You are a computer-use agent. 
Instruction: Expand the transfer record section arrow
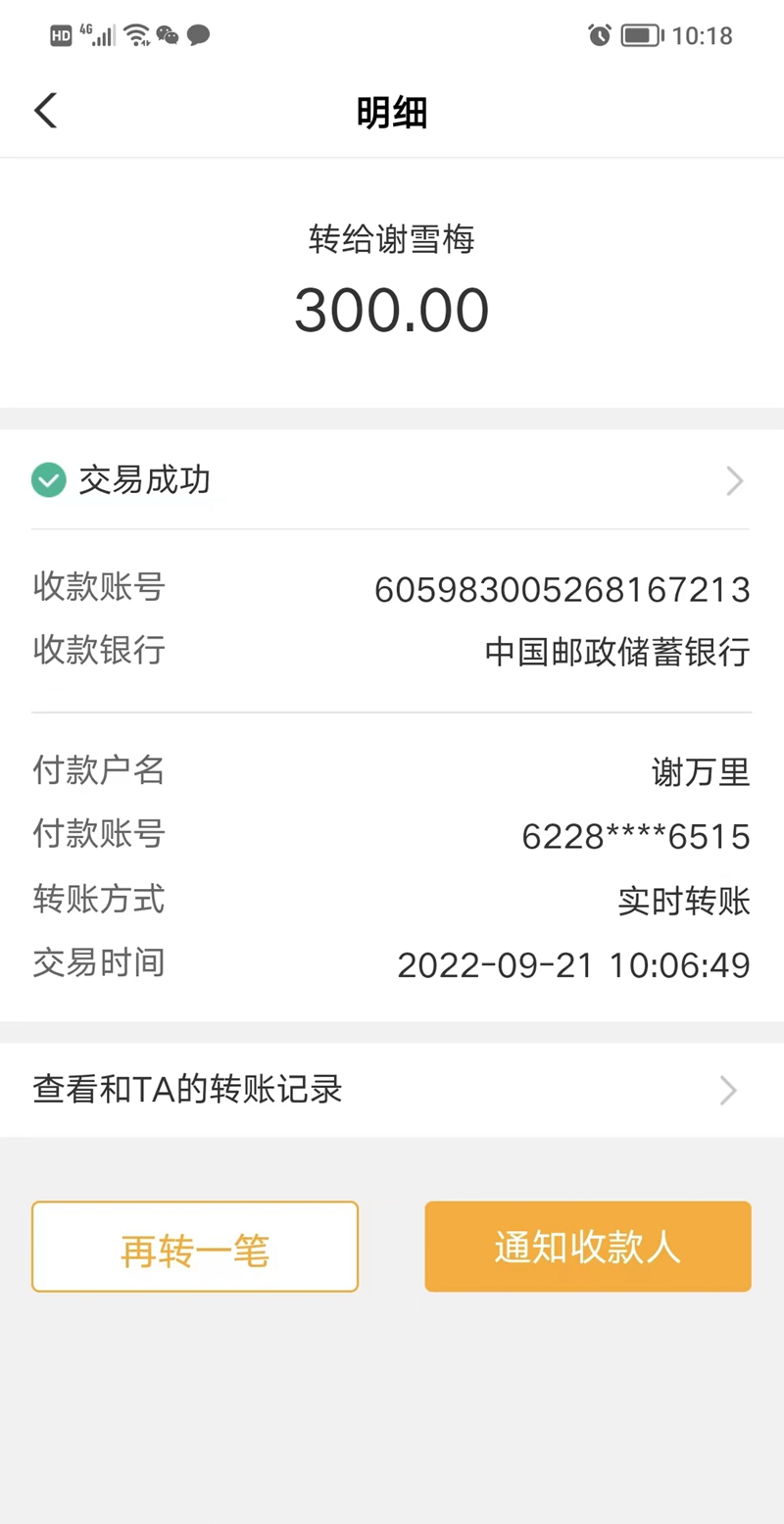[x=727, y=1091]
